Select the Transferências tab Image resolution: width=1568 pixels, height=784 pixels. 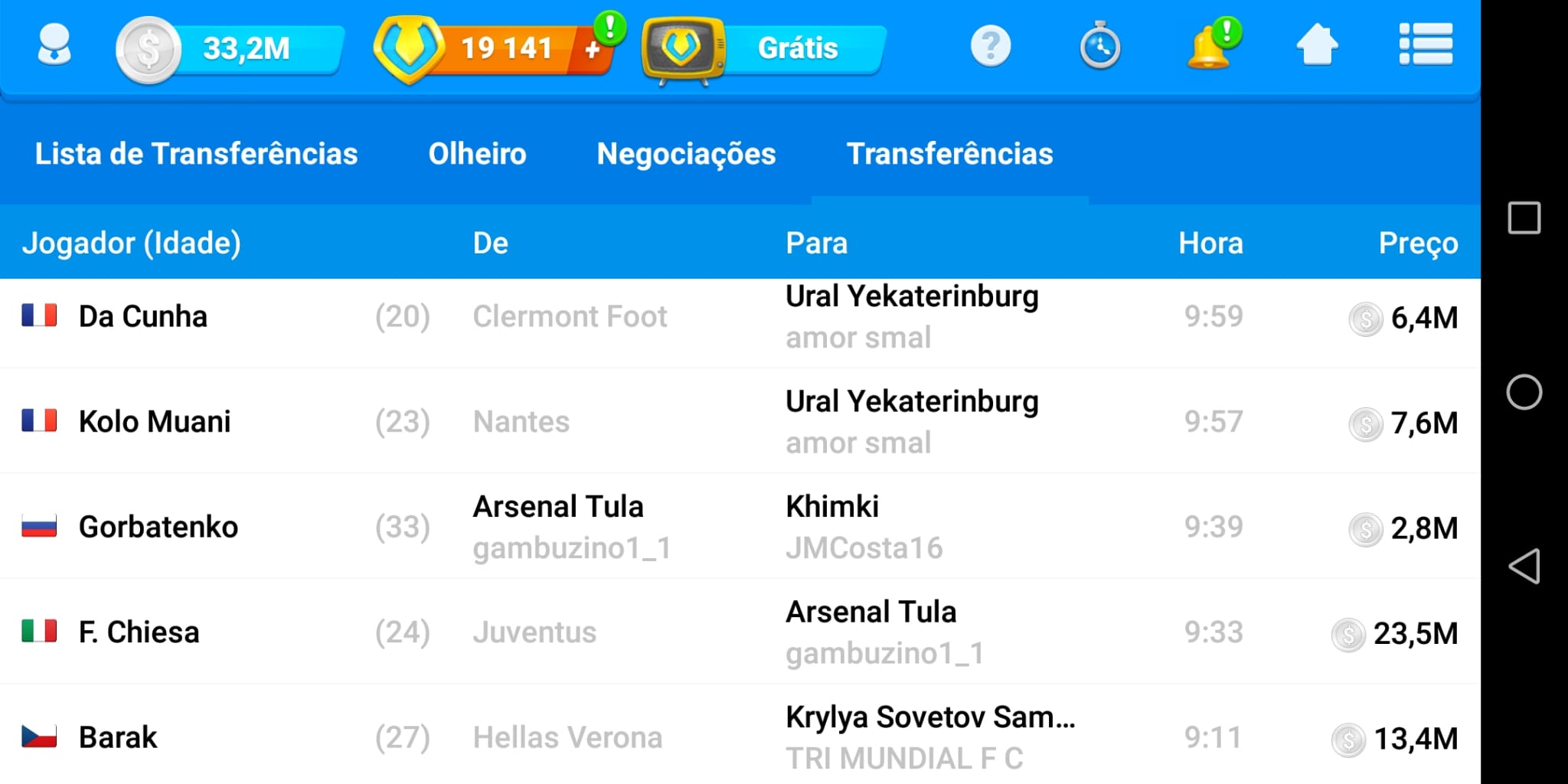coord(949,154)
